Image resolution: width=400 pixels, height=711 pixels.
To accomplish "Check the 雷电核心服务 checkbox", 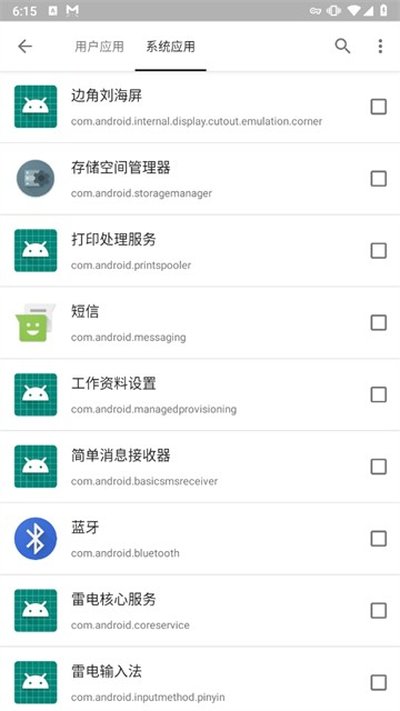I will [x=379, y=611].
